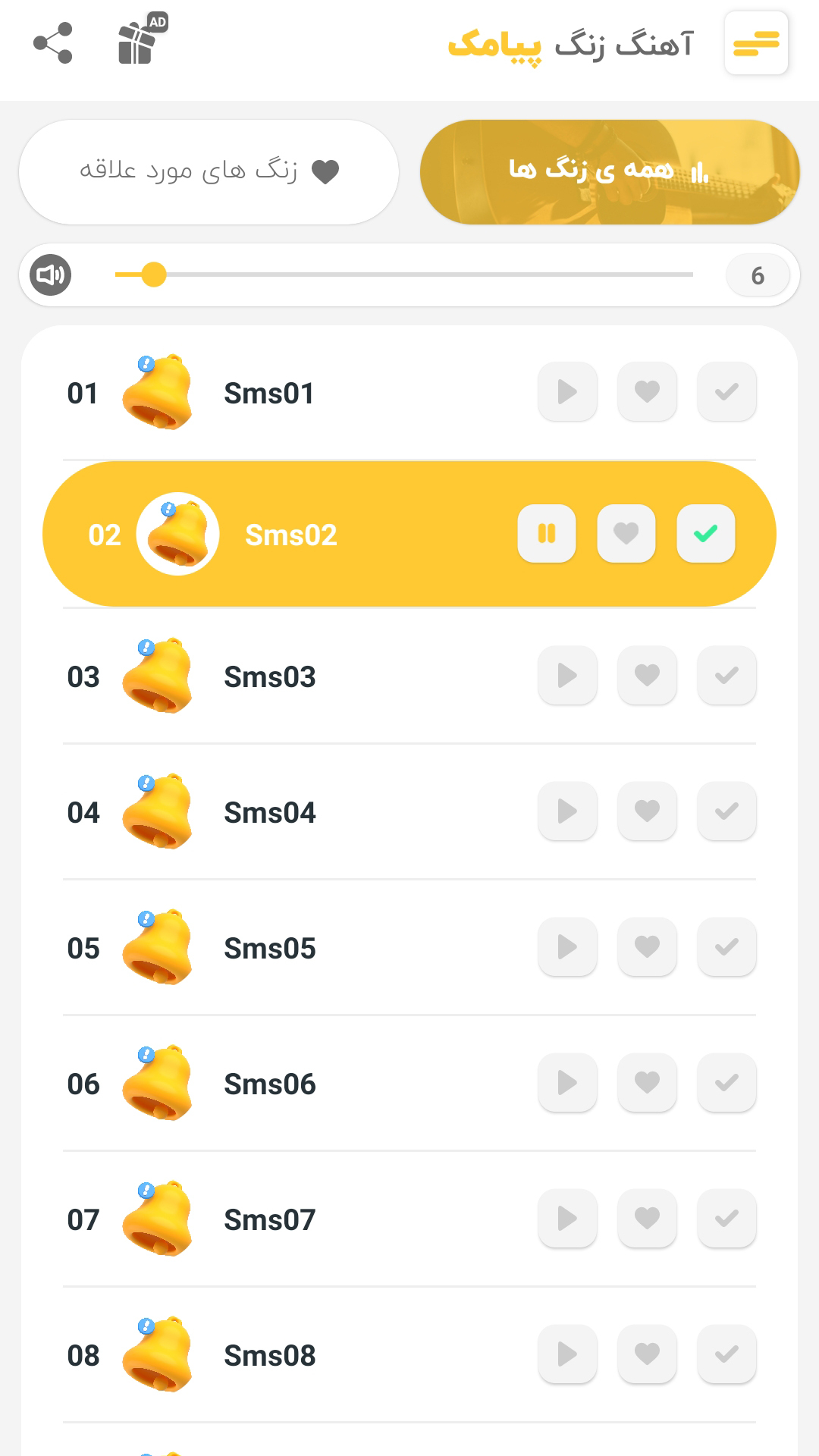Screen dimensions: 819x1456
Task: Open the hamburger menu button
Action: 756,43
